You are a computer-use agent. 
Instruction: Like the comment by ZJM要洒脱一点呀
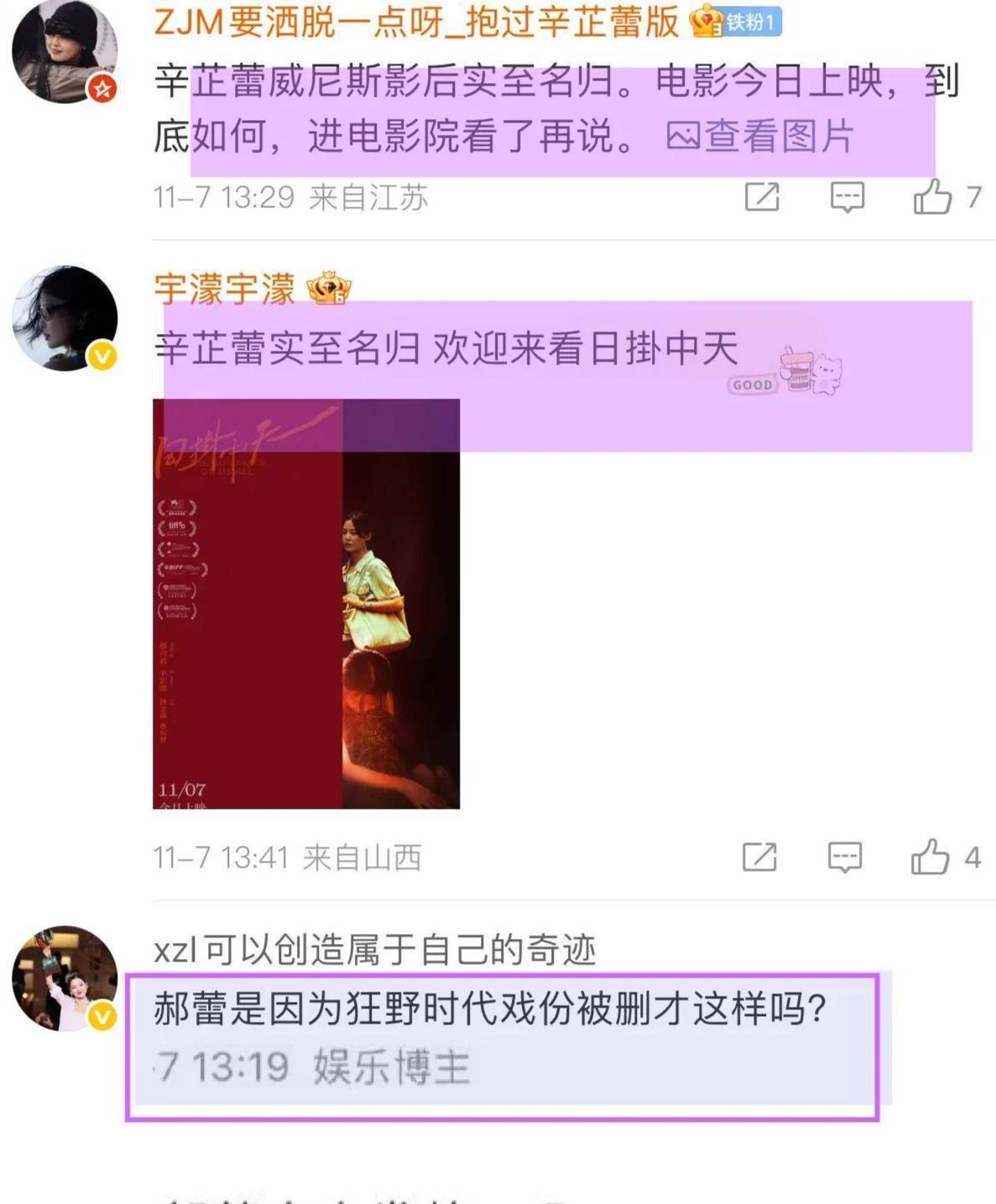(932, 198)
